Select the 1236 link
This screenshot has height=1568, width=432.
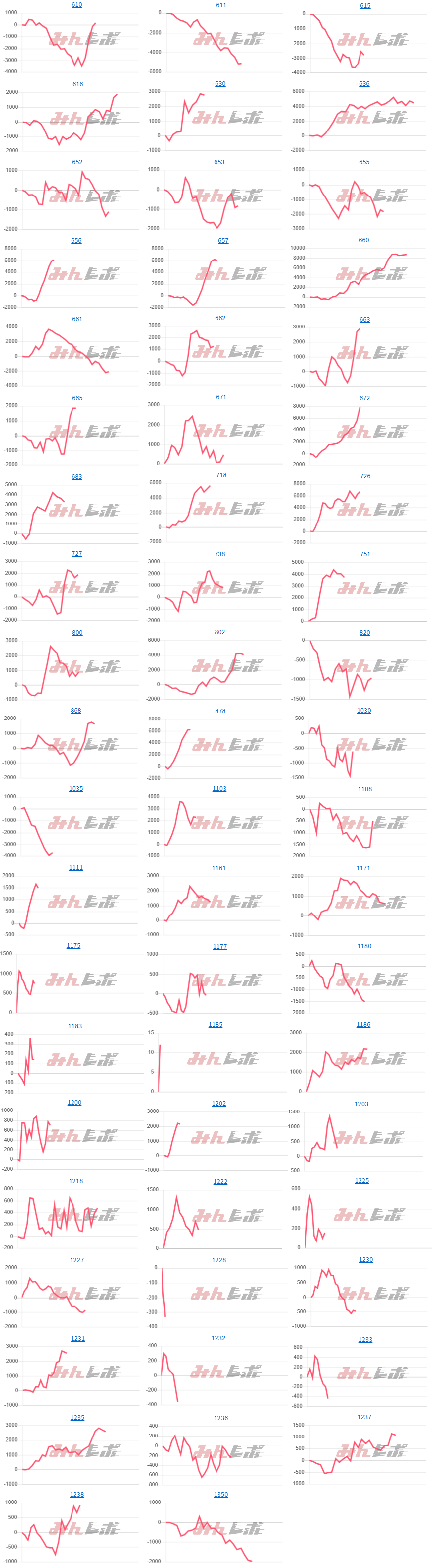220,1418
